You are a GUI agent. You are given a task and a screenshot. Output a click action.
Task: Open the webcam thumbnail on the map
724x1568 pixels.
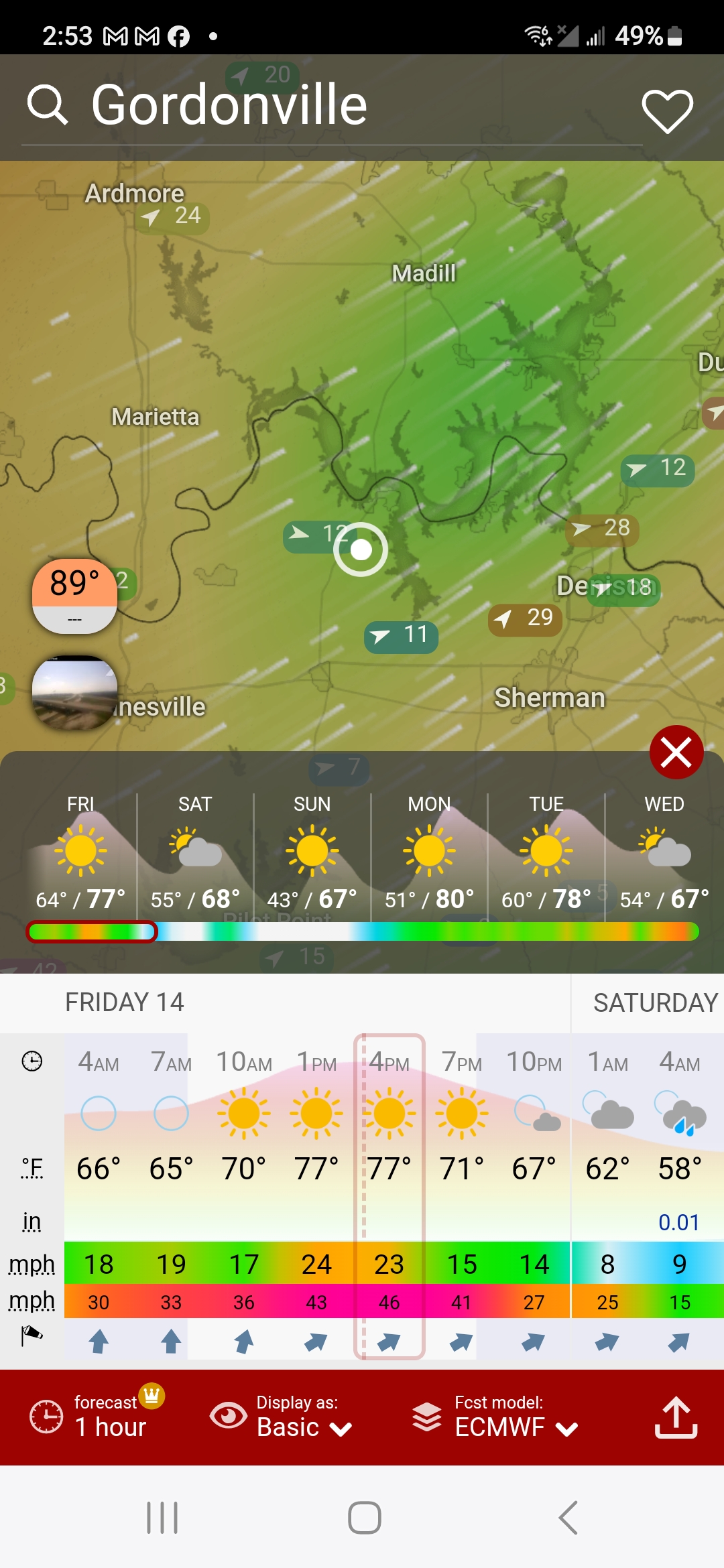[74, 692]
